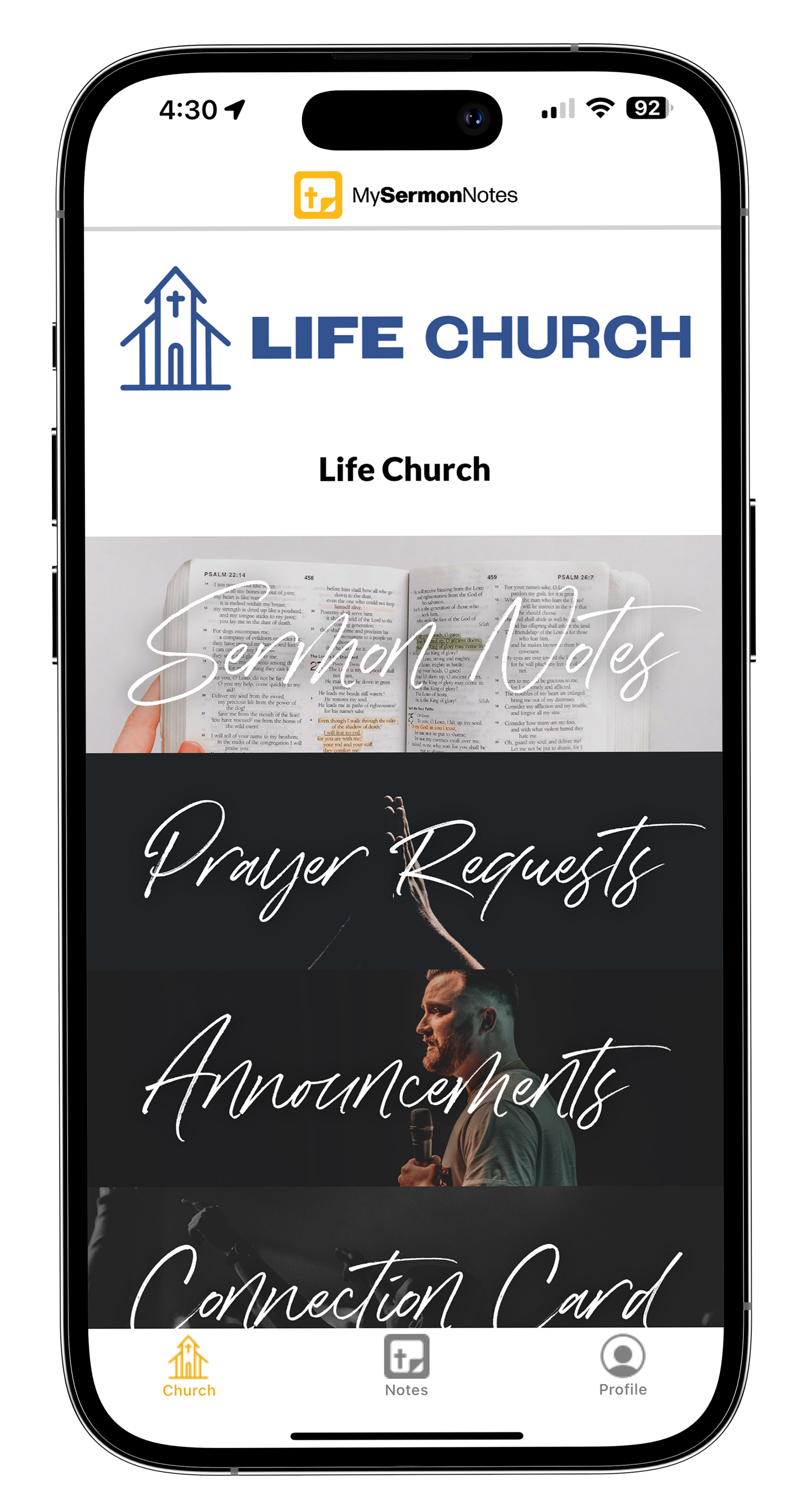Open the Sermon Notes tile
Image resolution: width=800 pixels, height=1512 pixels.
404,644
